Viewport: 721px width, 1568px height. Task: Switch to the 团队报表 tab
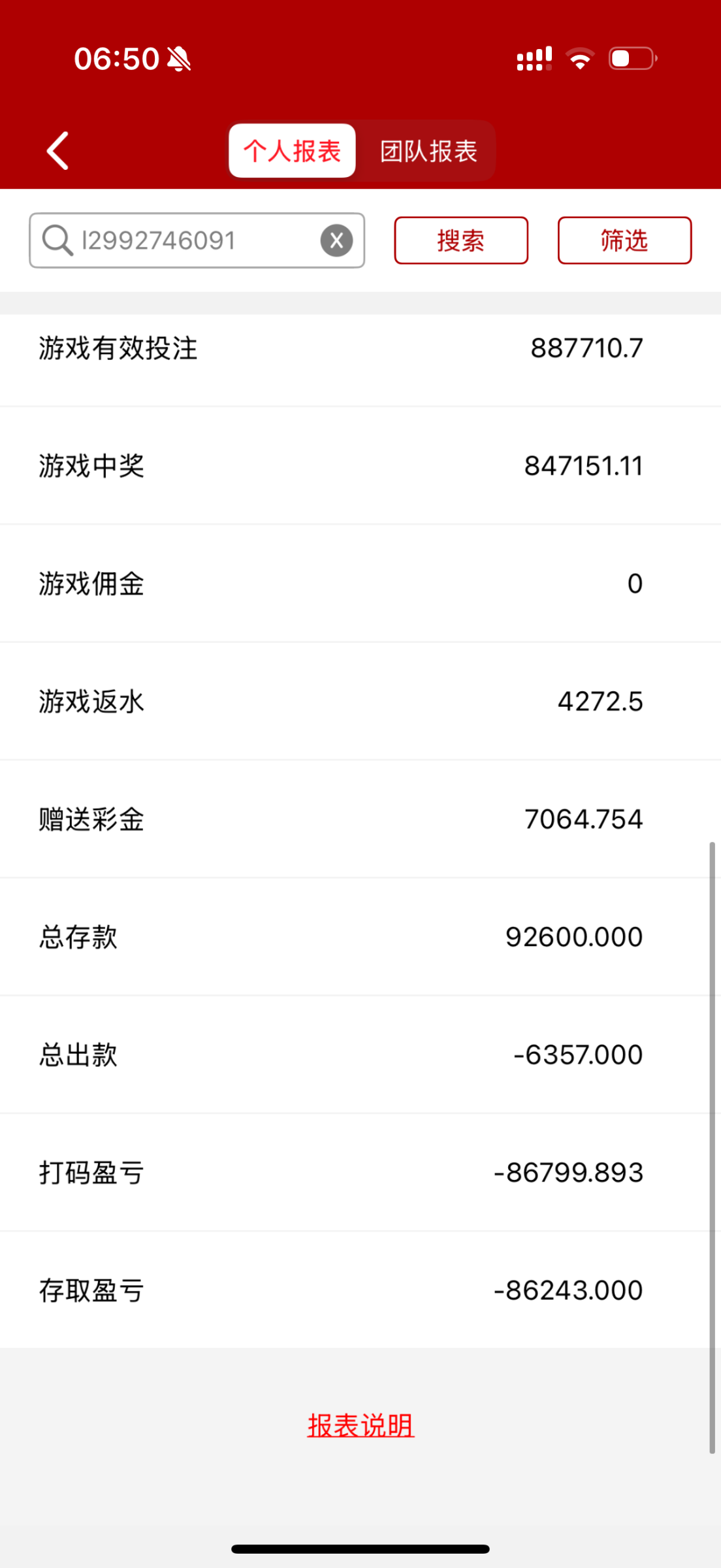(428, 151)
